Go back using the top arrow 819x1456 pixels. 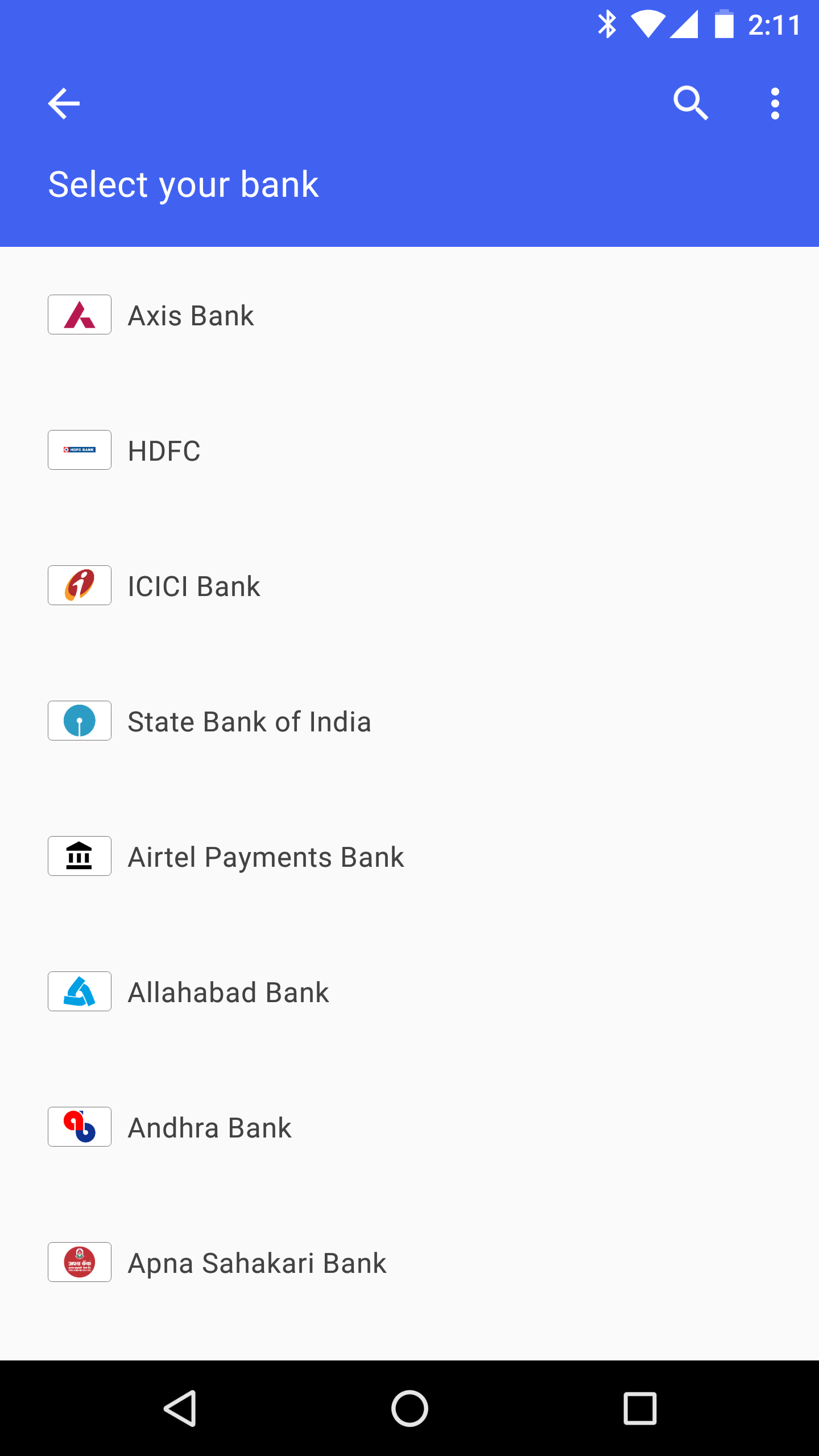point(64,104)
